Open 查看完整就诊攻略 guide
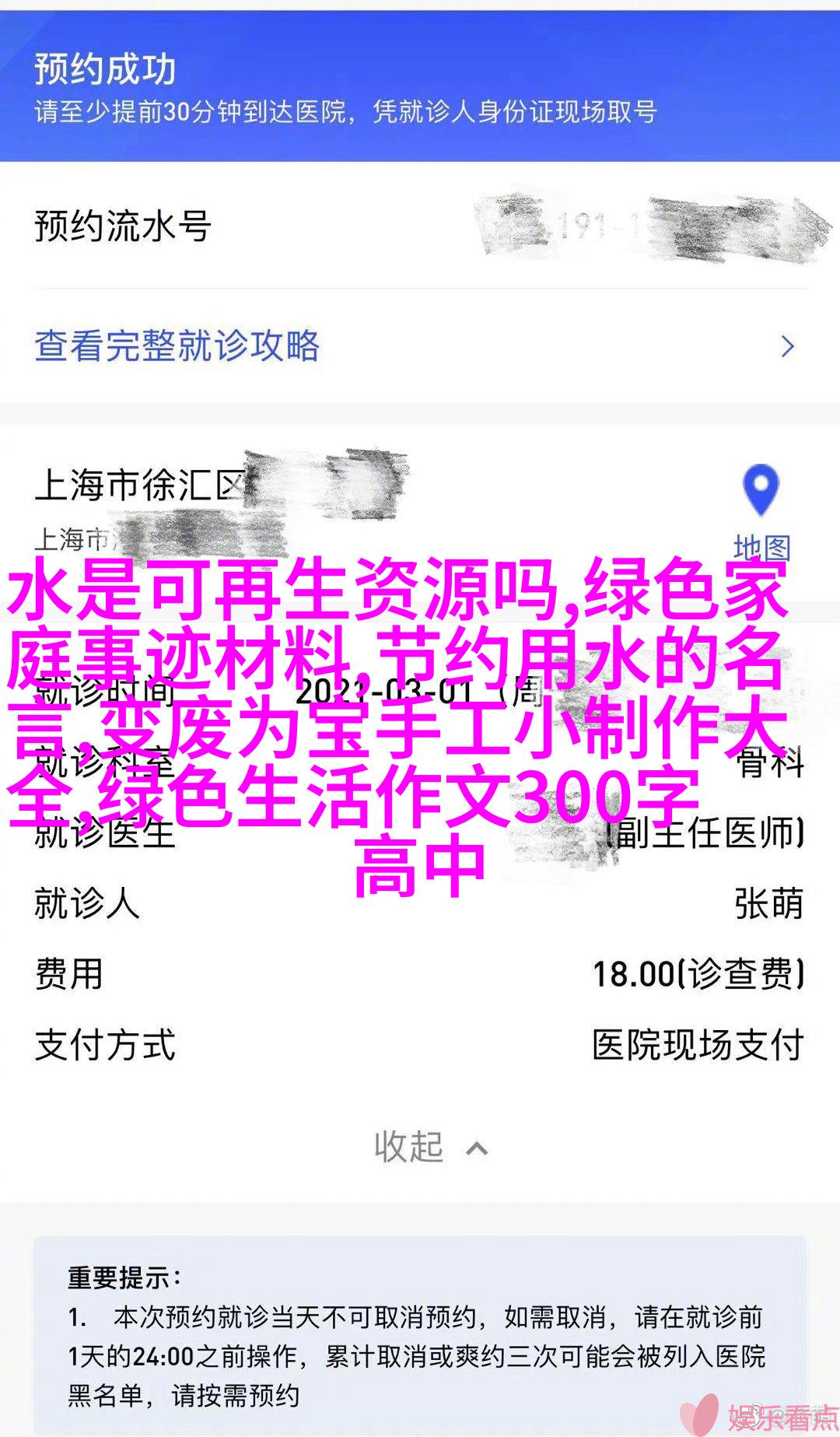The height and width of the screenshot is (1437, 840). 177,346
